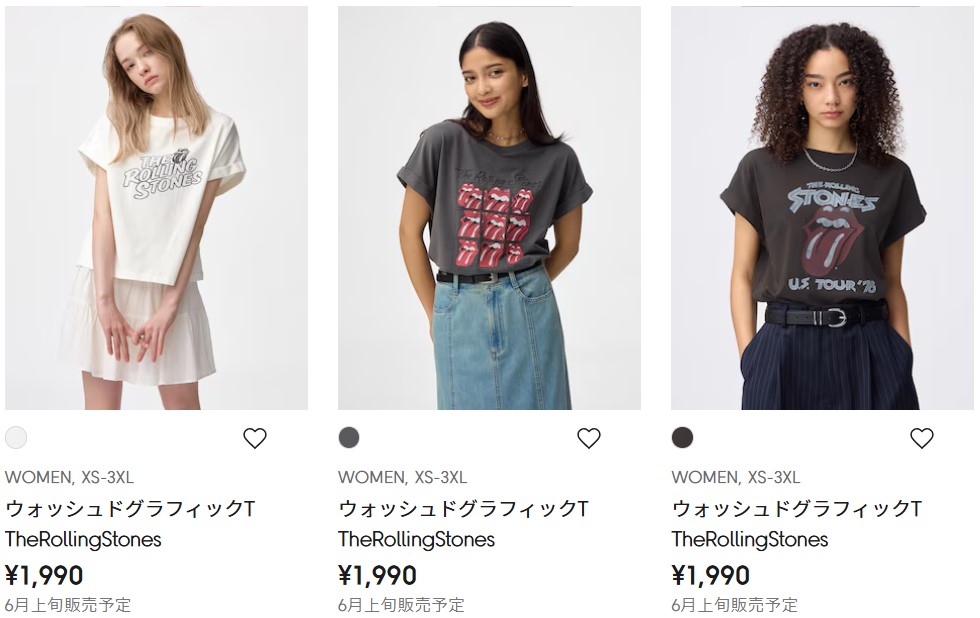The width and height of the screenshot is (980, 618).
Task: Open the U.S. Tour '78 black tee
Action: coord(822,208)
